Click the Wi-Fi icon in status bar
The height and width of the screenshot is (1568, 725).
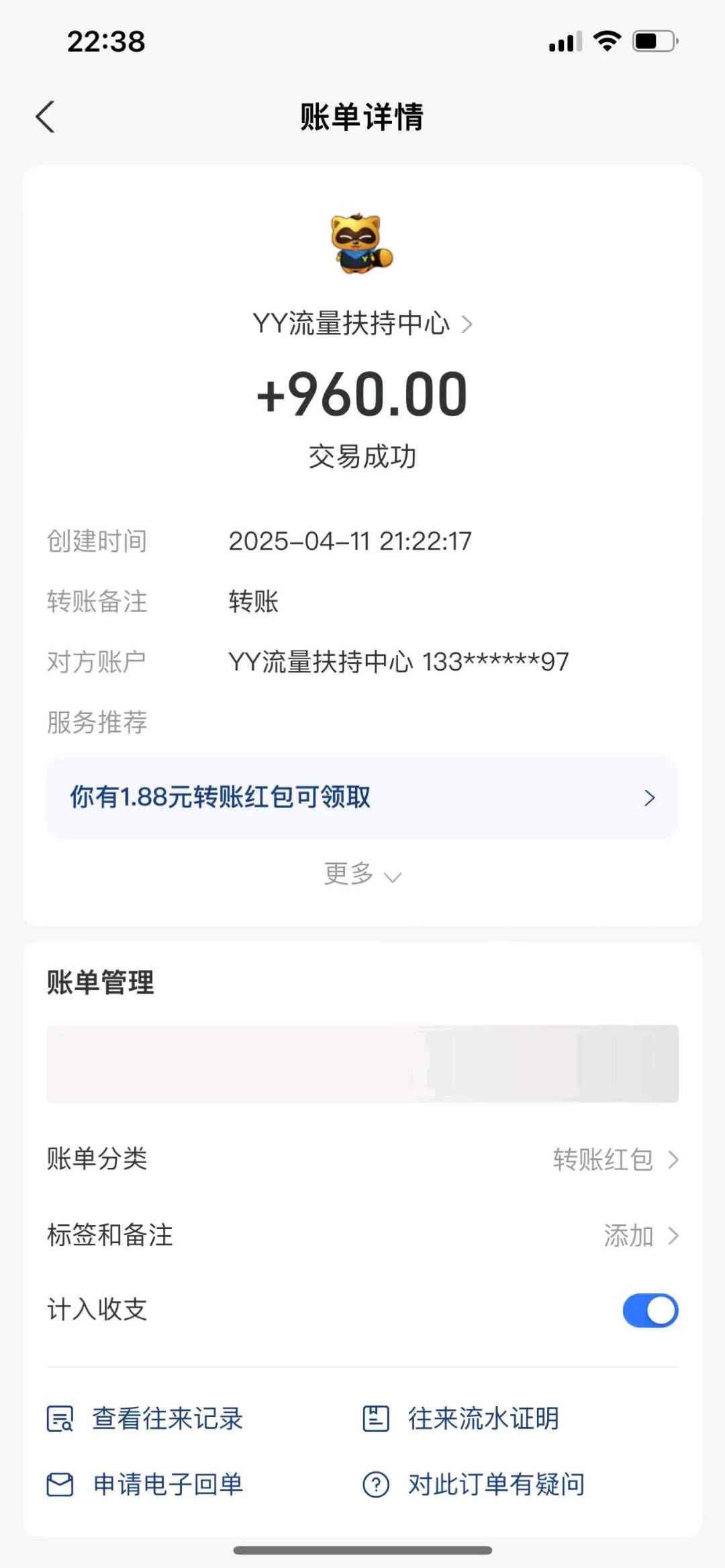click(x=606, y=42)
